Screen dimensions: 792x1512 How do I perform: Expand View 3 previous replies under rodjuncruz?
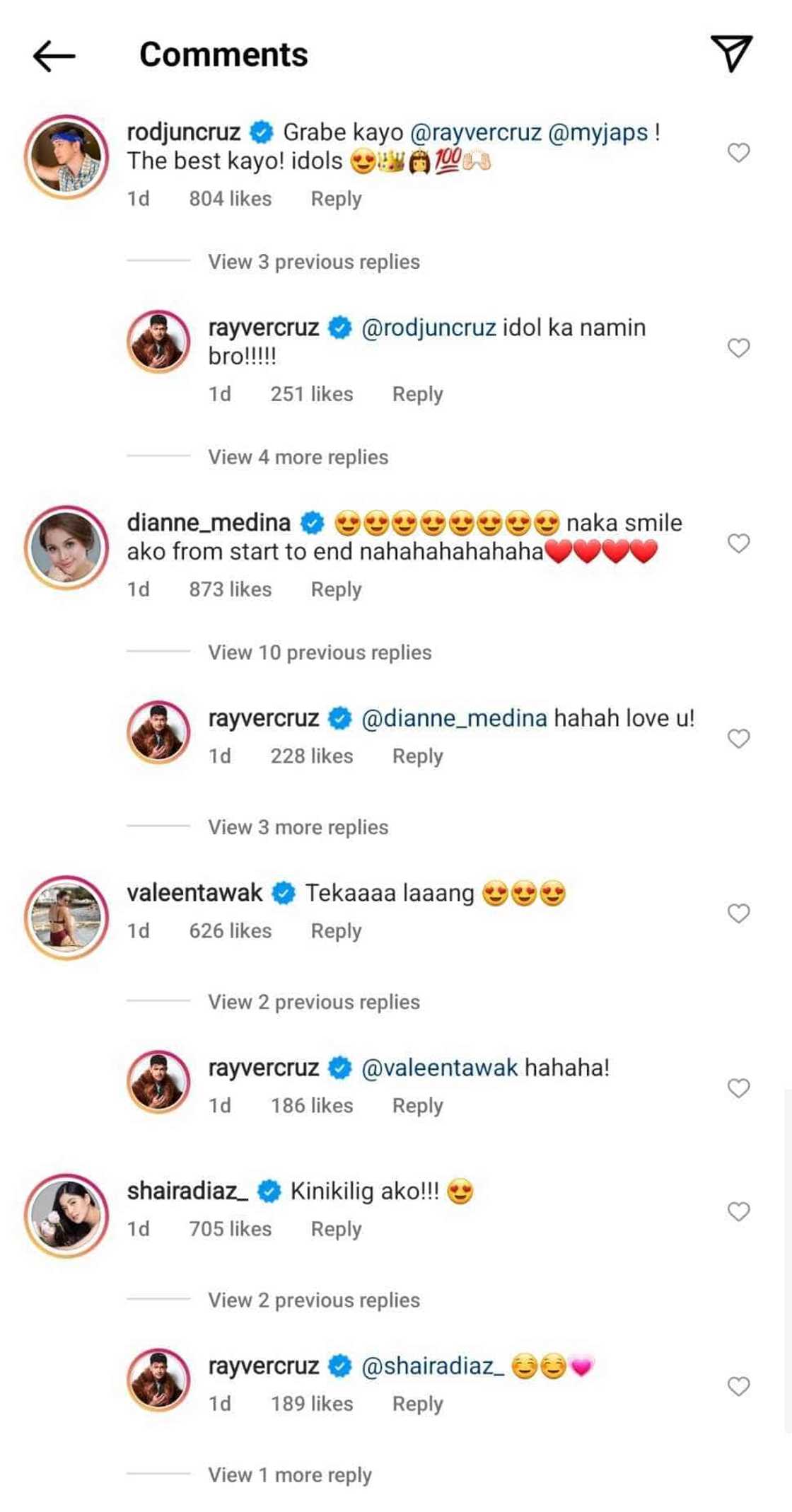[313, 262]
